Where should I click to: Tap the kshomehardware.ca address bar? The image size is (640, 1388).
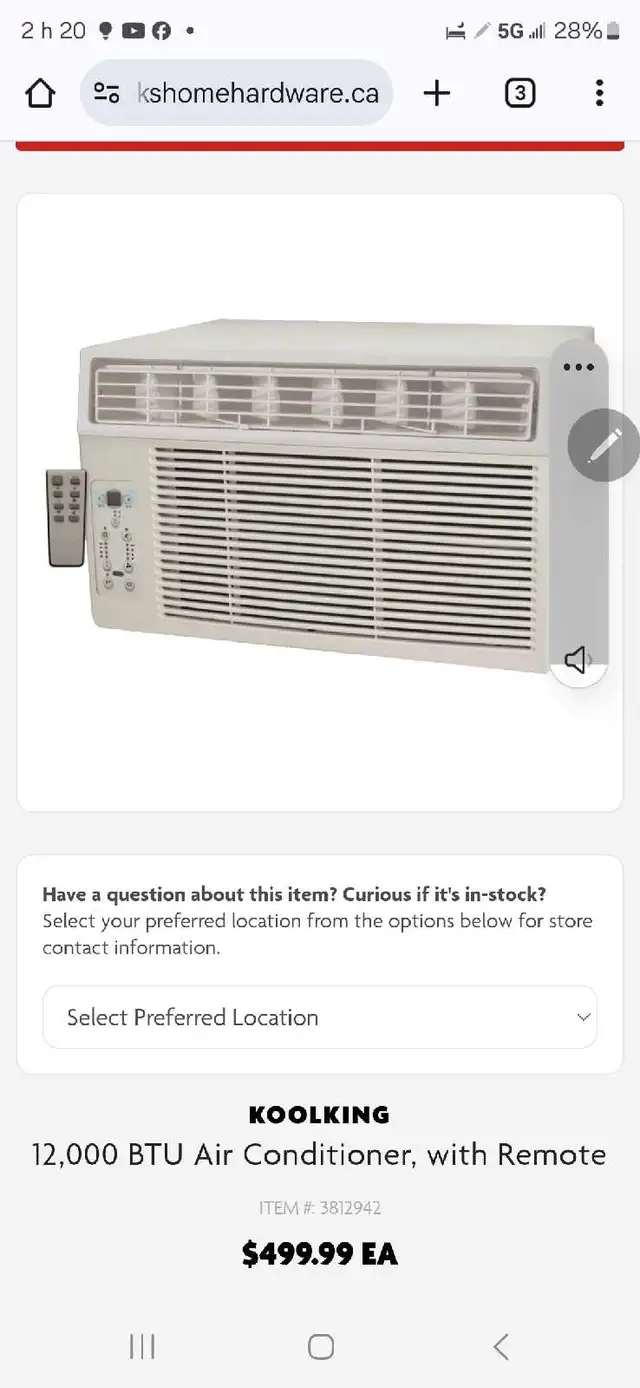click(x=237, y=93)
